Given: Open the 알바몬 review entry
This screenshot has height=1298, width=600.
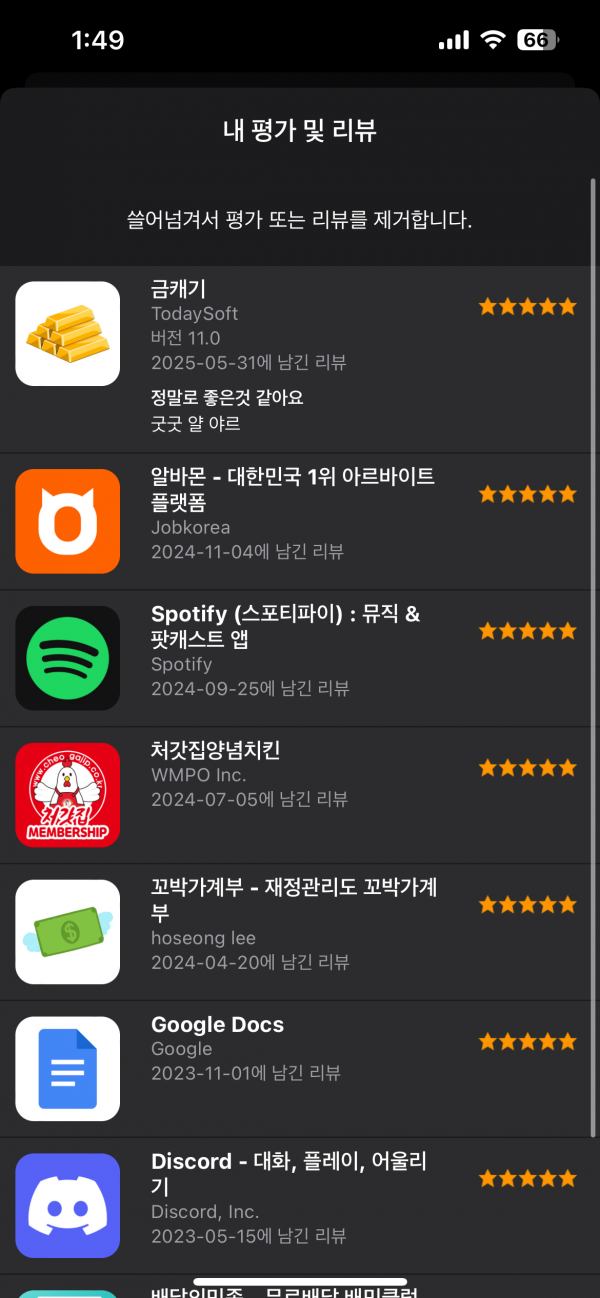Looking at the screenshot, I should [x=300, y=521].
